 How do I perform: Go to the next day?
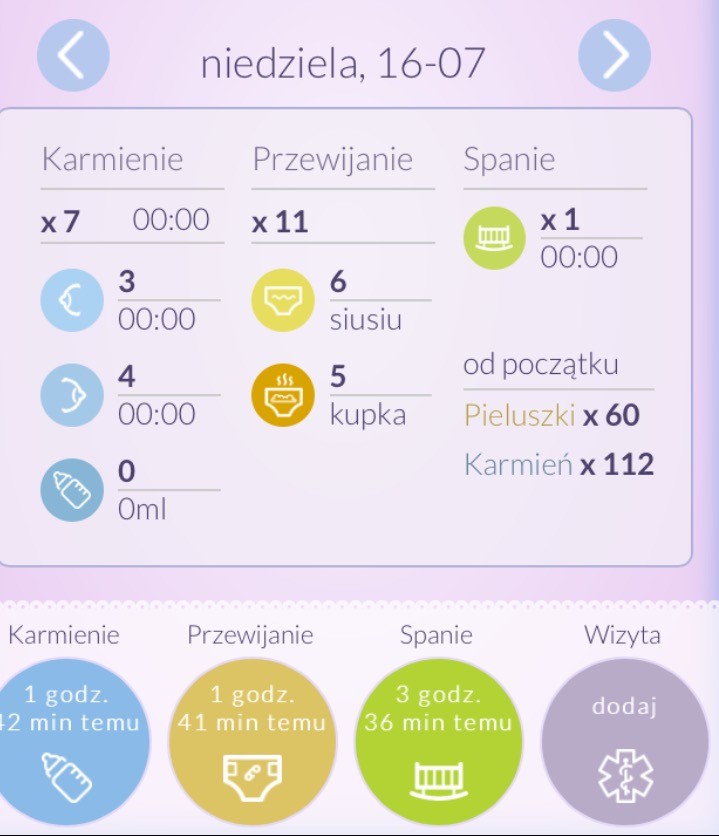pyautogui.click(x=614, y=55)
